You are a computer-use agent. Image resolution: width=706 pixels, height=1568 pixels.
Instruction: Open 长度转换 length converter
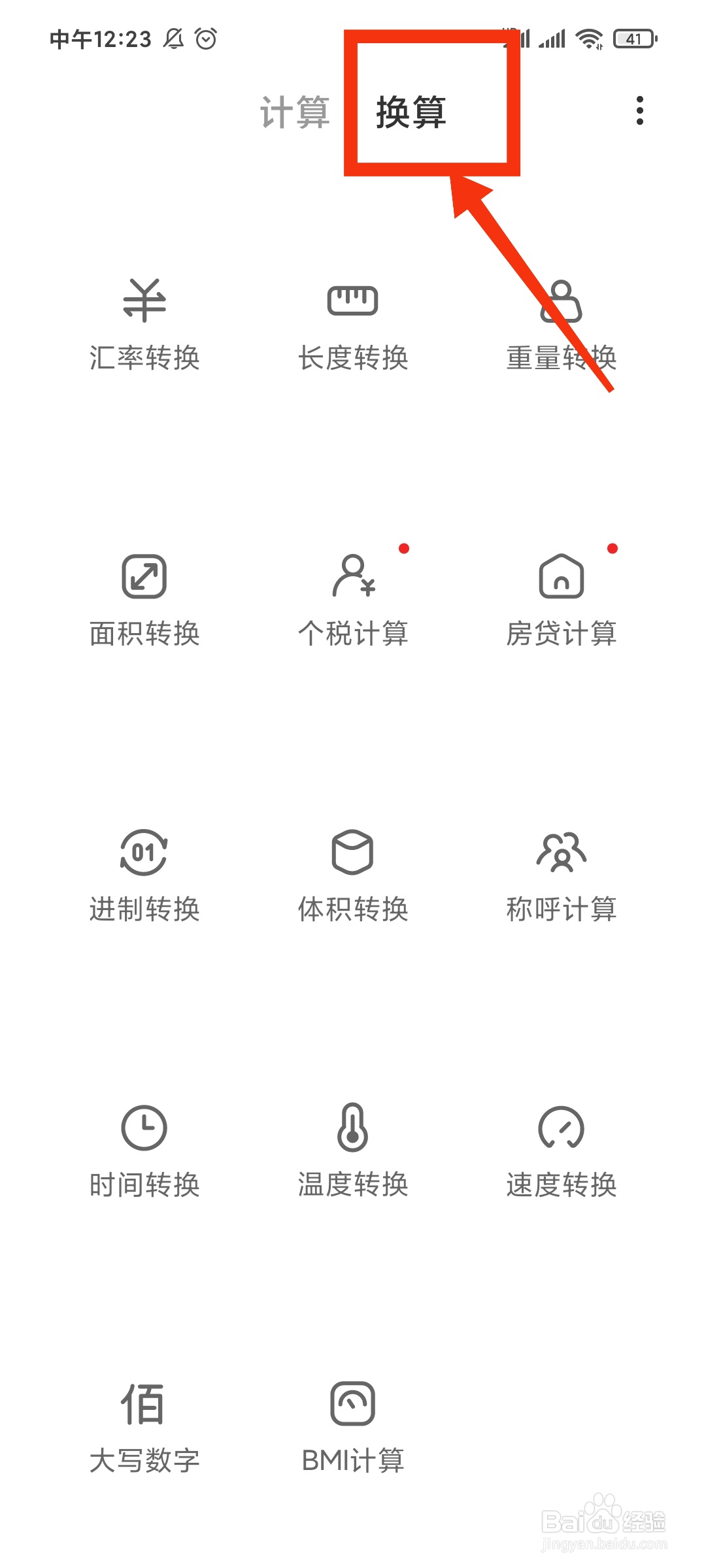point(353,325)
